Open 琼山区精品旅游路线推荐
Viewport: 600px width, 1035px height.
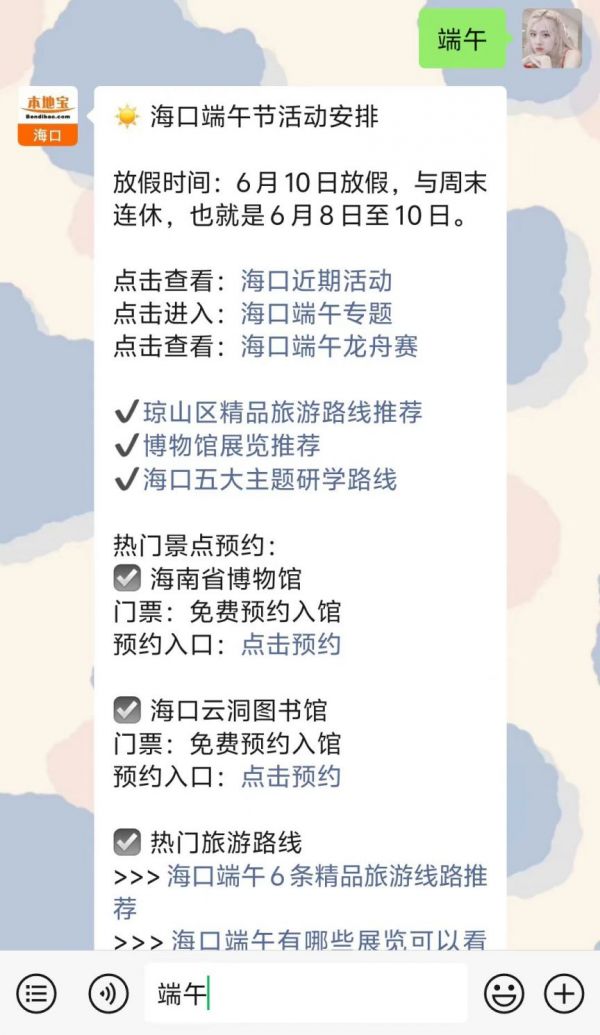[x=282, y=411]
